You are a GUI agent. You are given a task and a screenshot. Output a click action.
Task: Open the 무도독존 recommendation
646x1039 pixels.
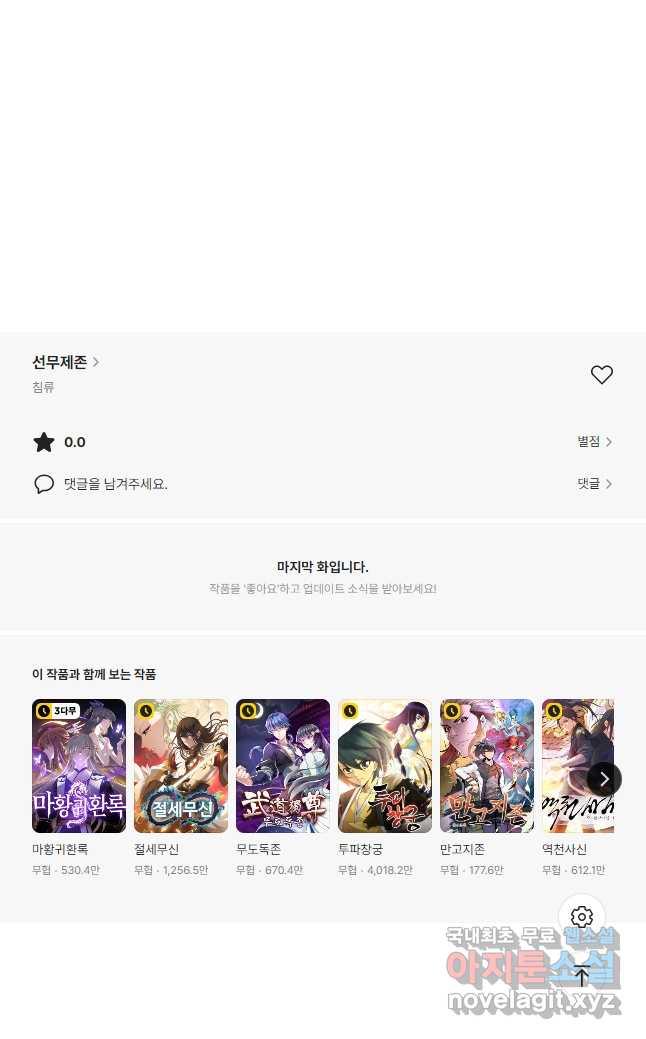click(283, 766)
